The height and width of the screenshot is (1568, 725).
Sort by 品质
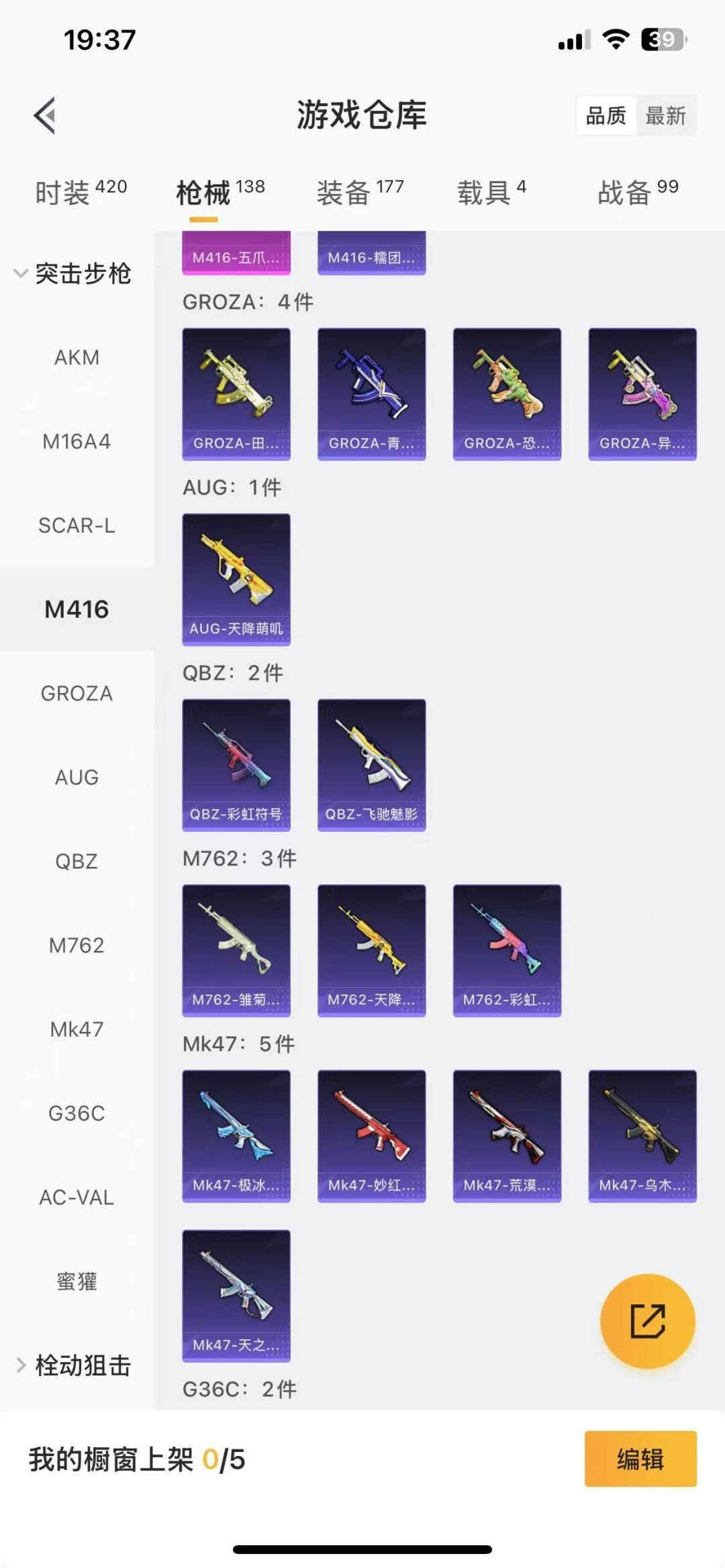(606, 116)
